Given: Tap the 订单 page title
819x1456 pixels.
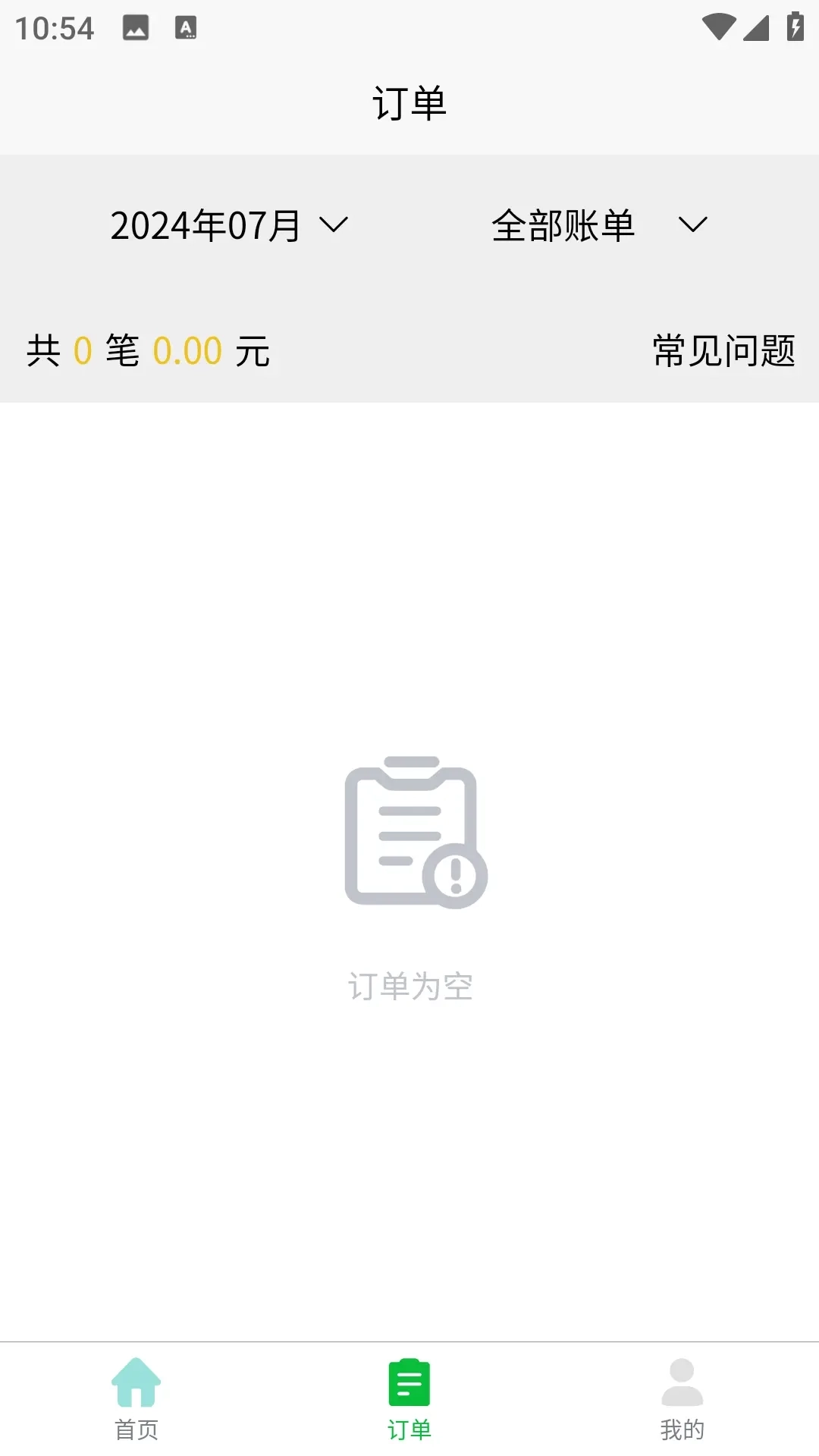Looking at the screenshot, I should pyautogui.click(x=409, y=103).
